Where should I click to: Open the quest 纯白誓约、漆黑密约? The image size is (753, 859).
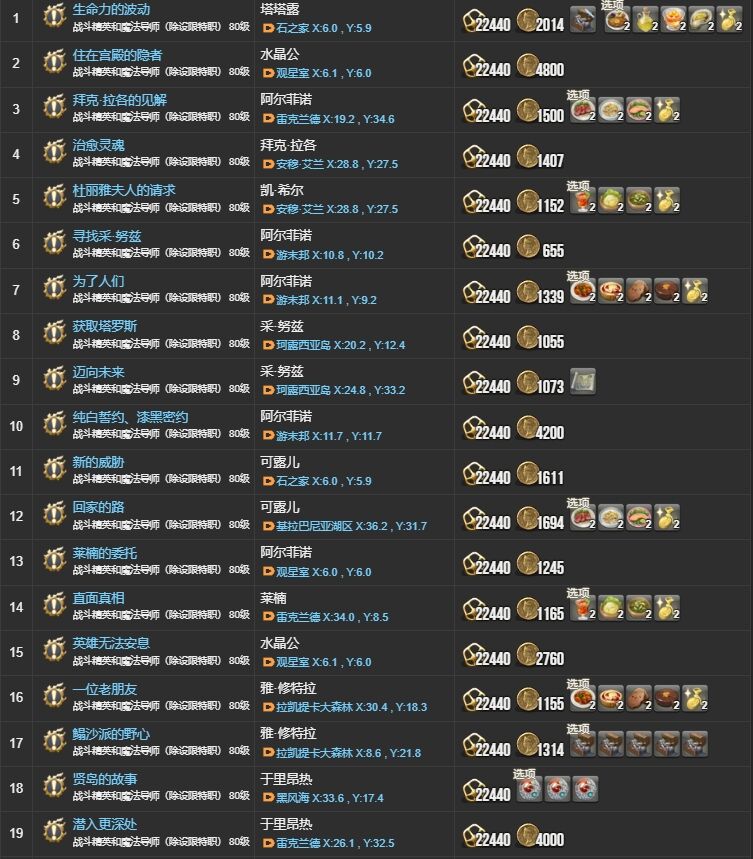tap(130, 417)
